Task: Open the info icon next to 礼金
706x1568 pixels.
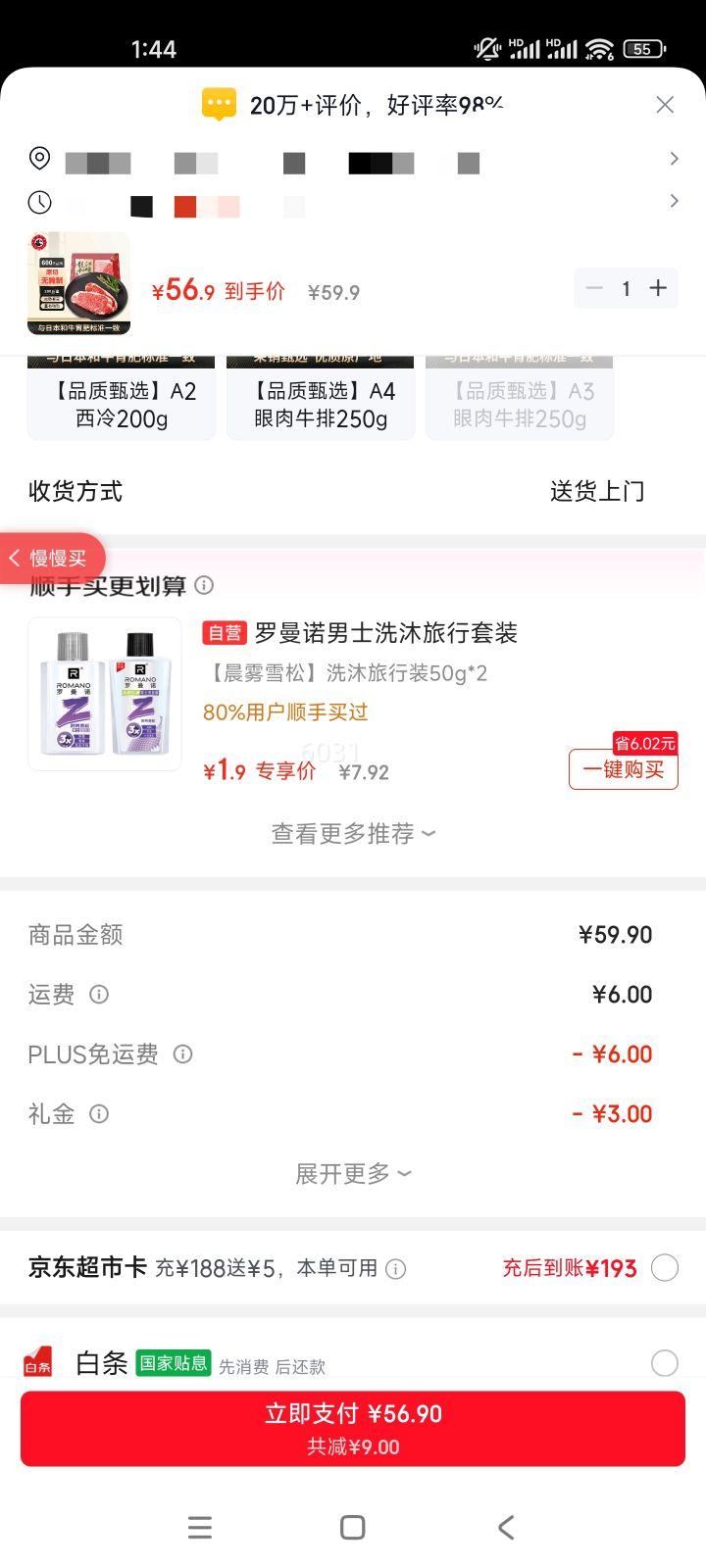Action: (98, 1113)
